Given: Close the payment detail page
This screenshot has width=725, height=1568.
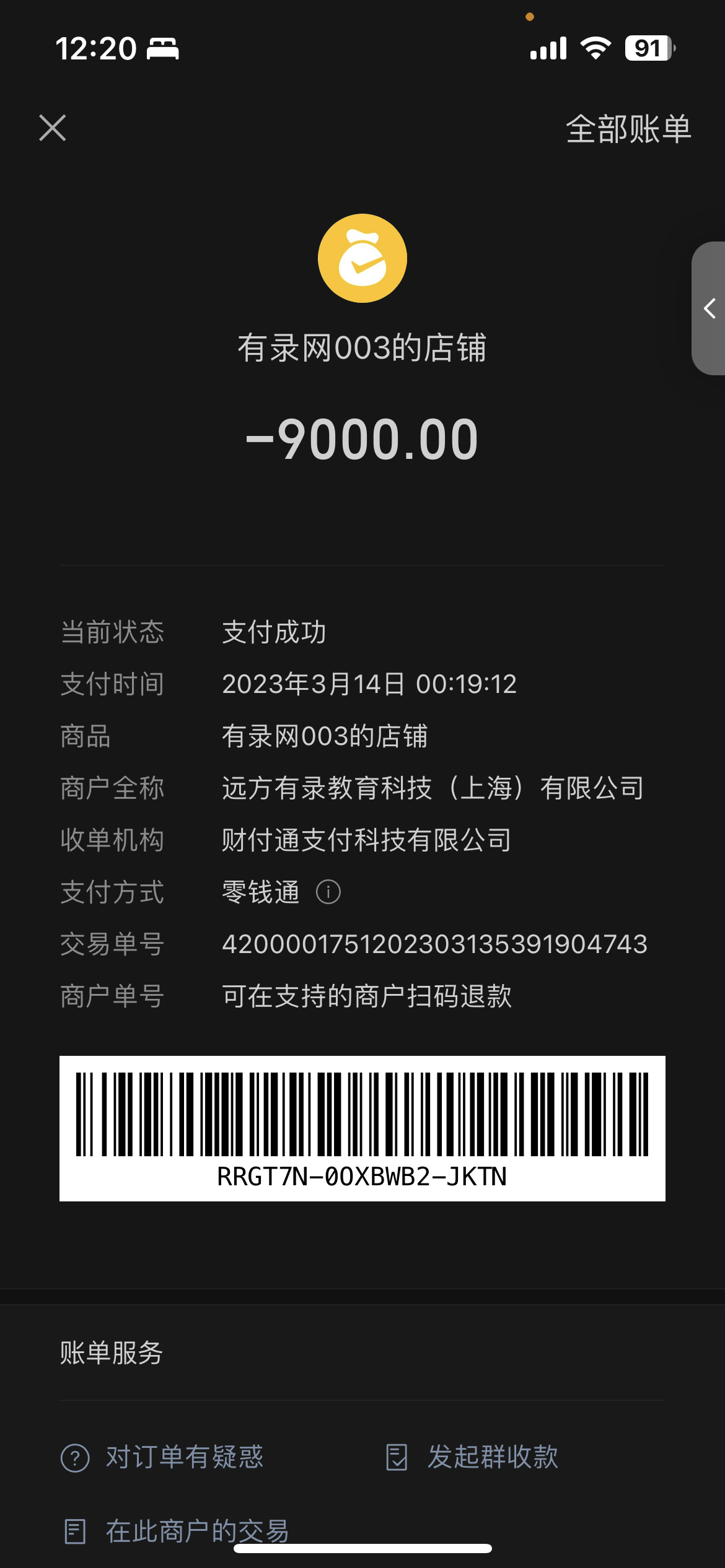Looking at the screenshot, I should coord(53,128).
